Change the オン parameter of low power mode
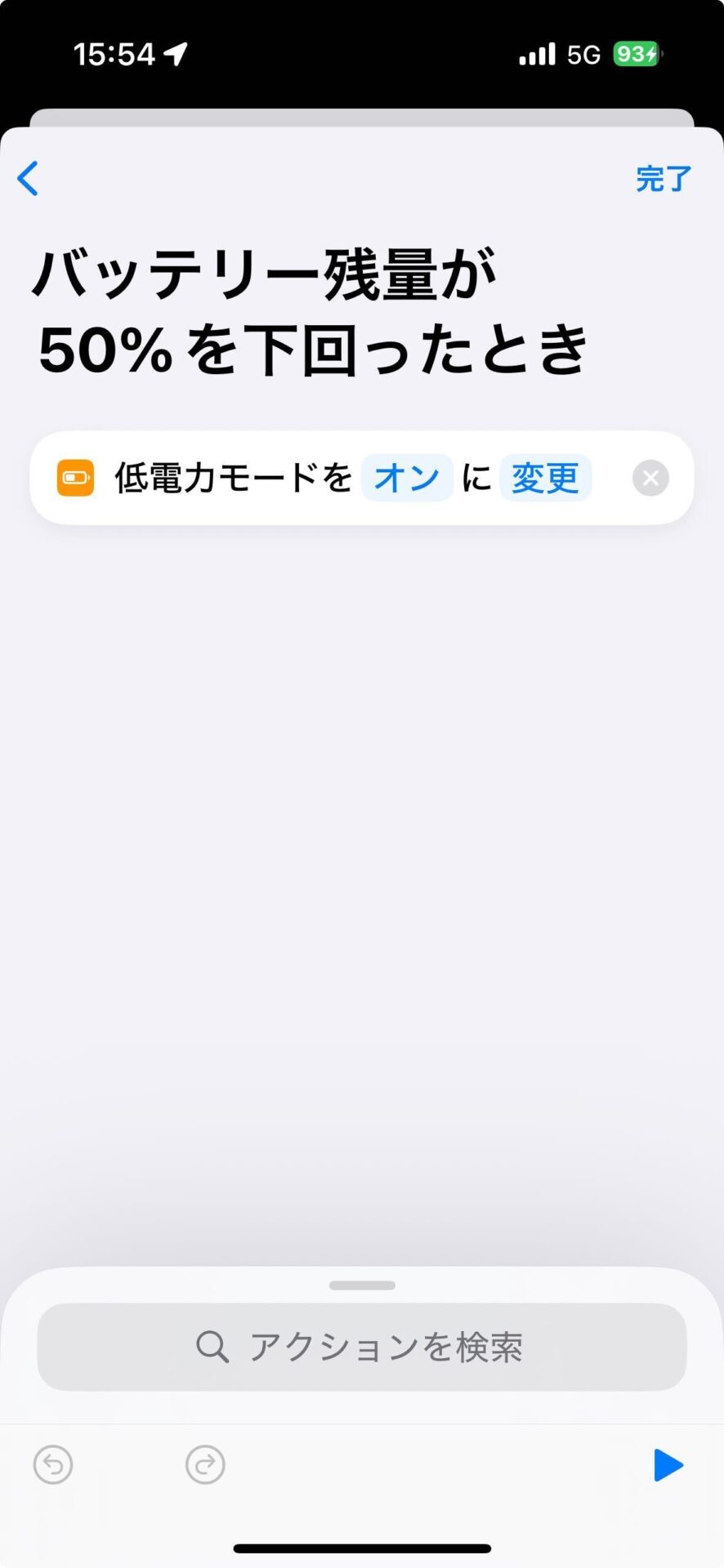Viewport: 724px width, 1568px height. pyautogui.click(x=407, y=478)
